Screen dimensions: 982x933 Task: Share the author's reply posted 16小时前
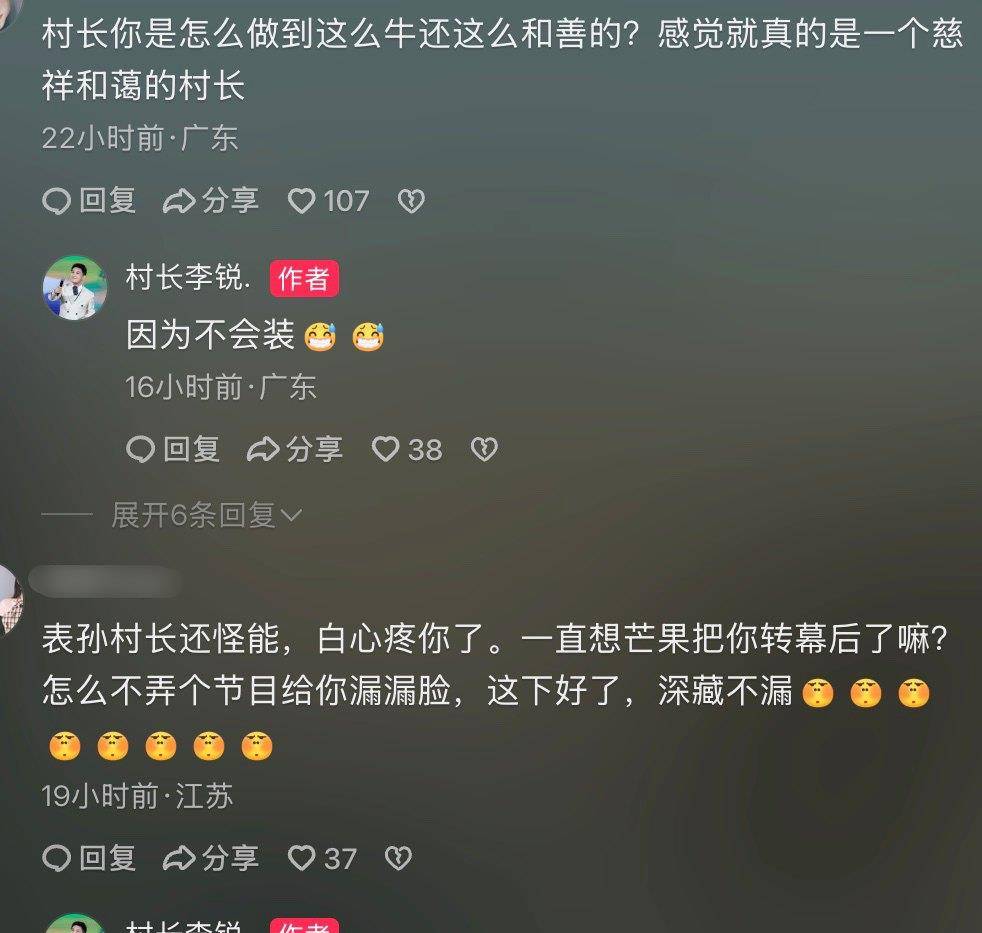pos(295,450)
